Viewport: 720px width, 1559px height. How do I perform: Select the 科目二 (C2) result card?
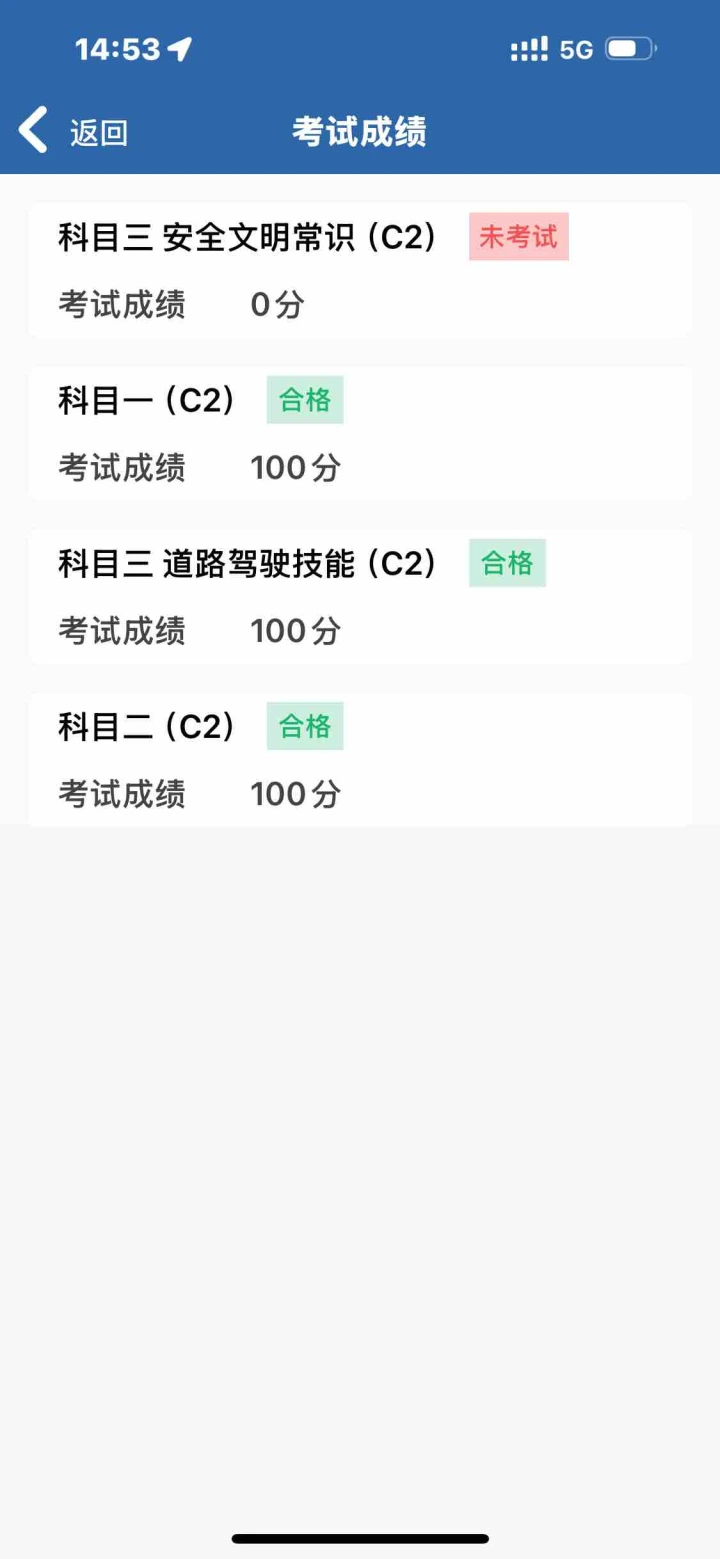tap(360, 759)
